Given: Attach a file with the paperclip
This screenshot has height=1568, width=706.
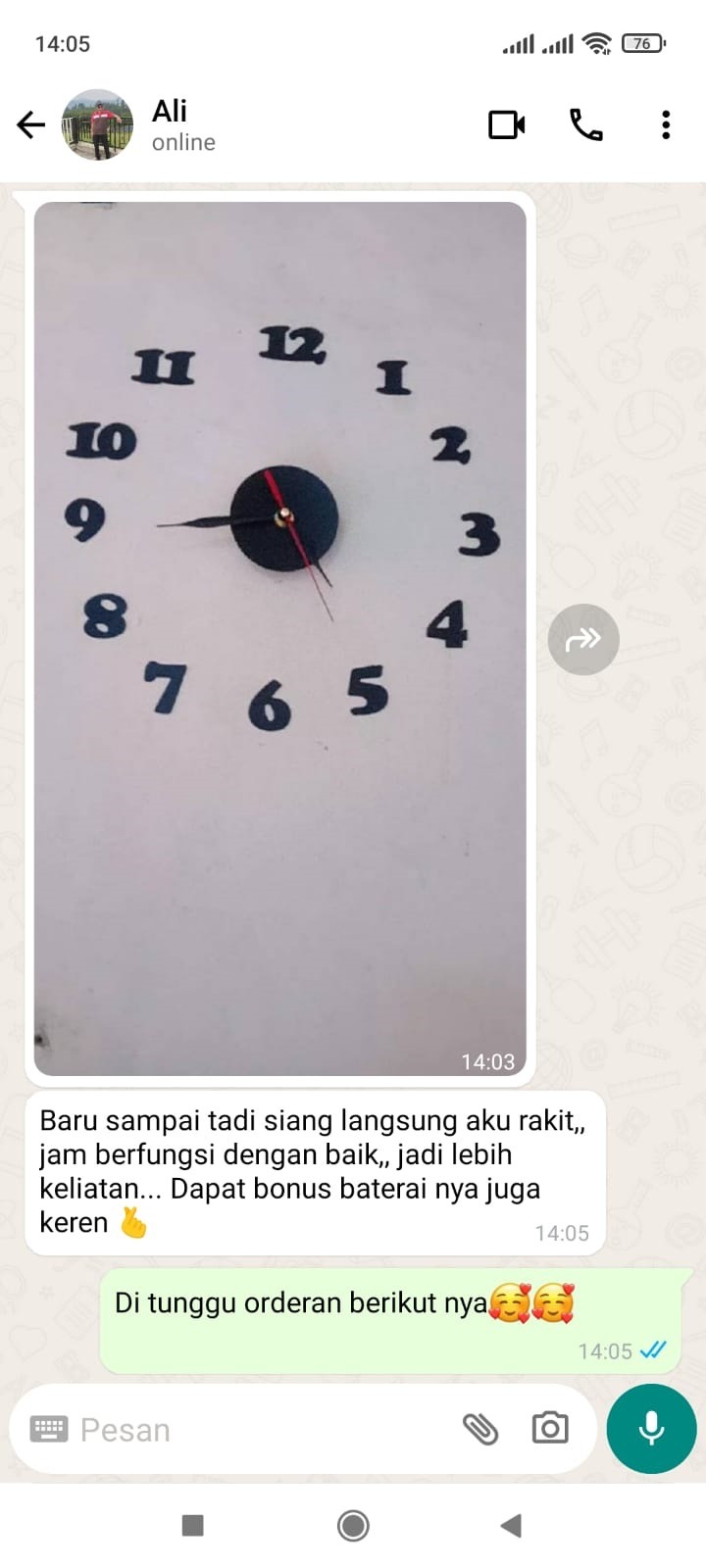Looking at the screenshot, I should (480, 1430).
